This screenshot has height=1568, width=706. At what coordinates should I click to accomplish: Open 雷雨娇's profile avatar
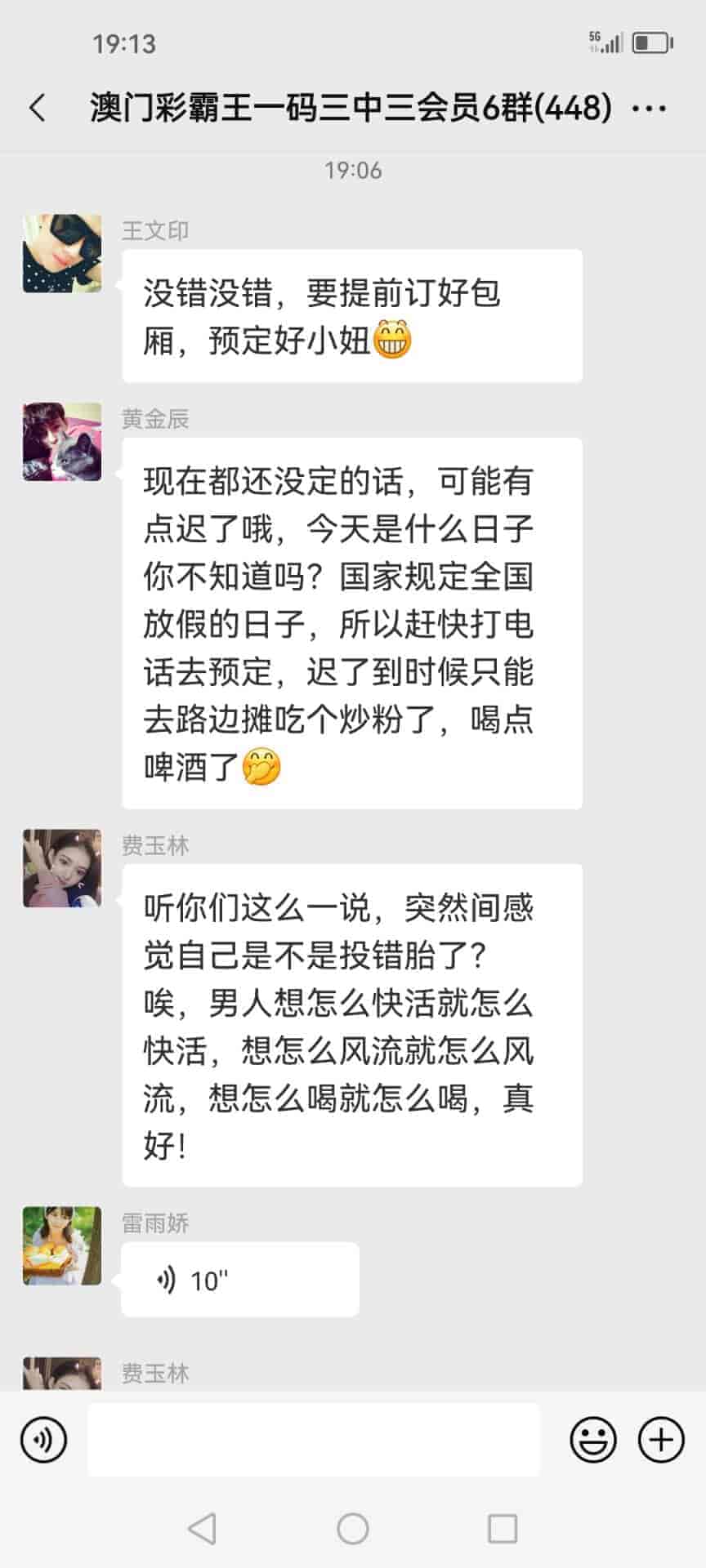click(x=62, y=1245)
